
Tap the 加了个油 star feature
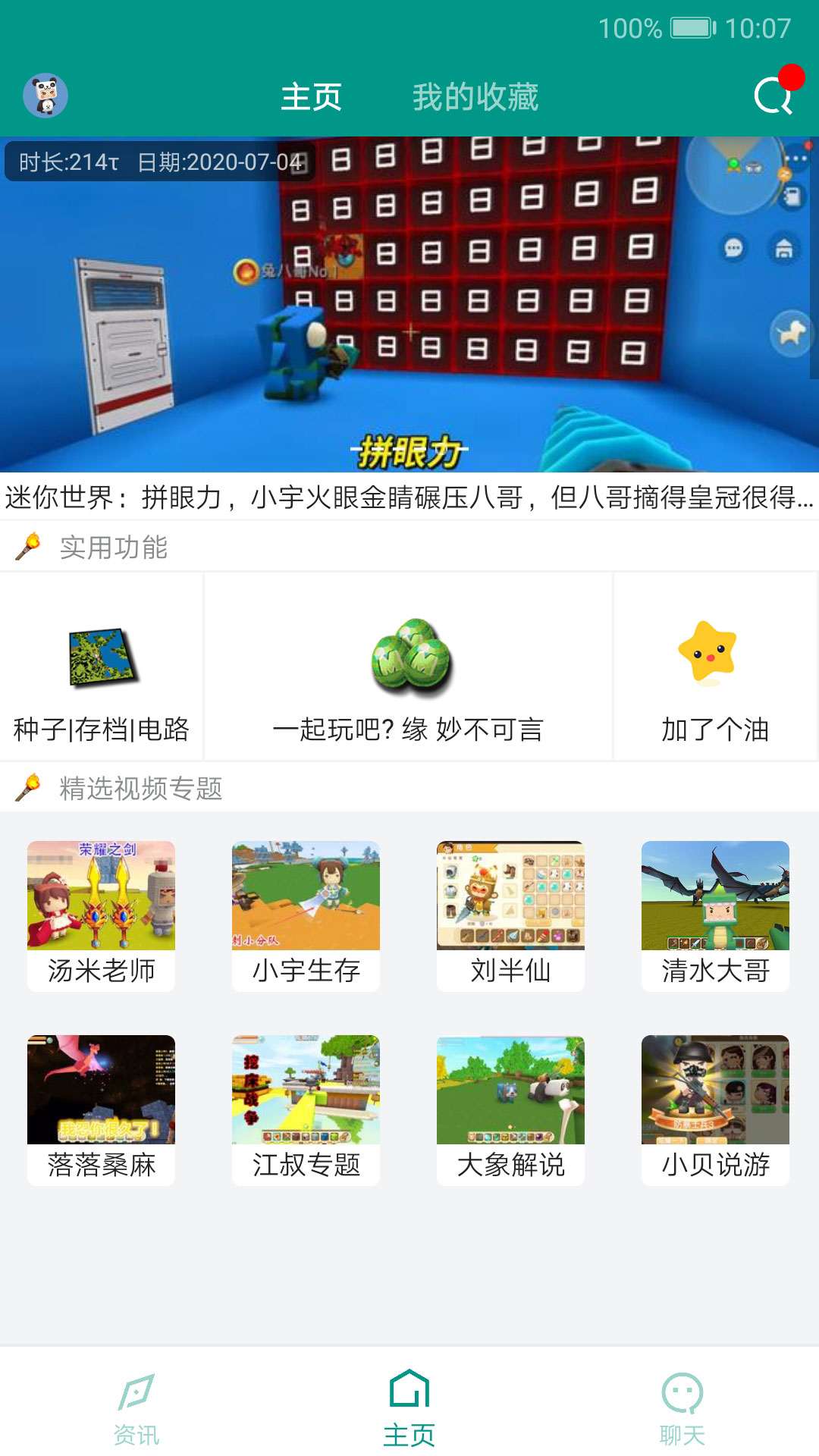click(x=714, y=667)
